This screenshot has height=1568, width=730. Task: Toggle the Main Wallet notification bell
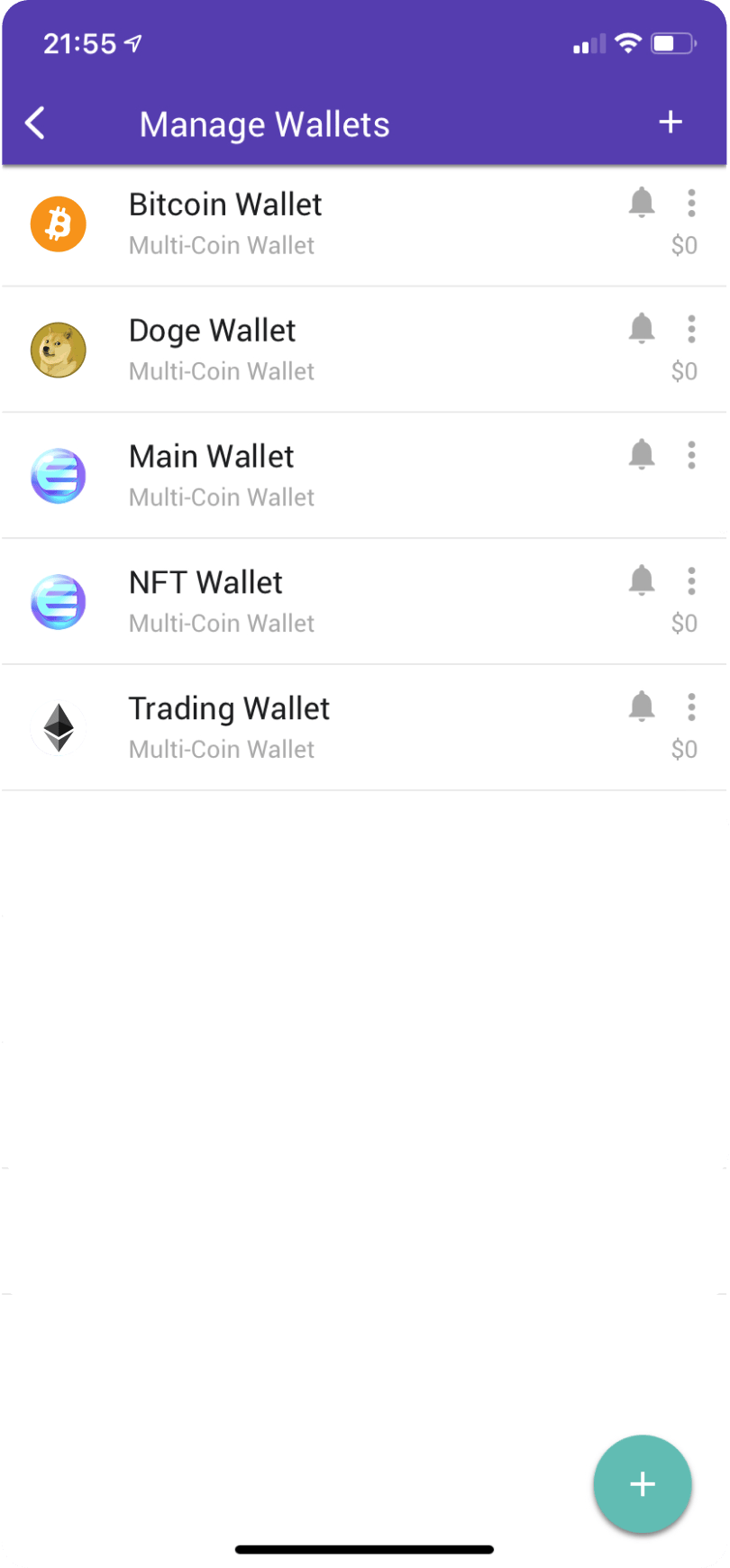[x=642, y=456]
